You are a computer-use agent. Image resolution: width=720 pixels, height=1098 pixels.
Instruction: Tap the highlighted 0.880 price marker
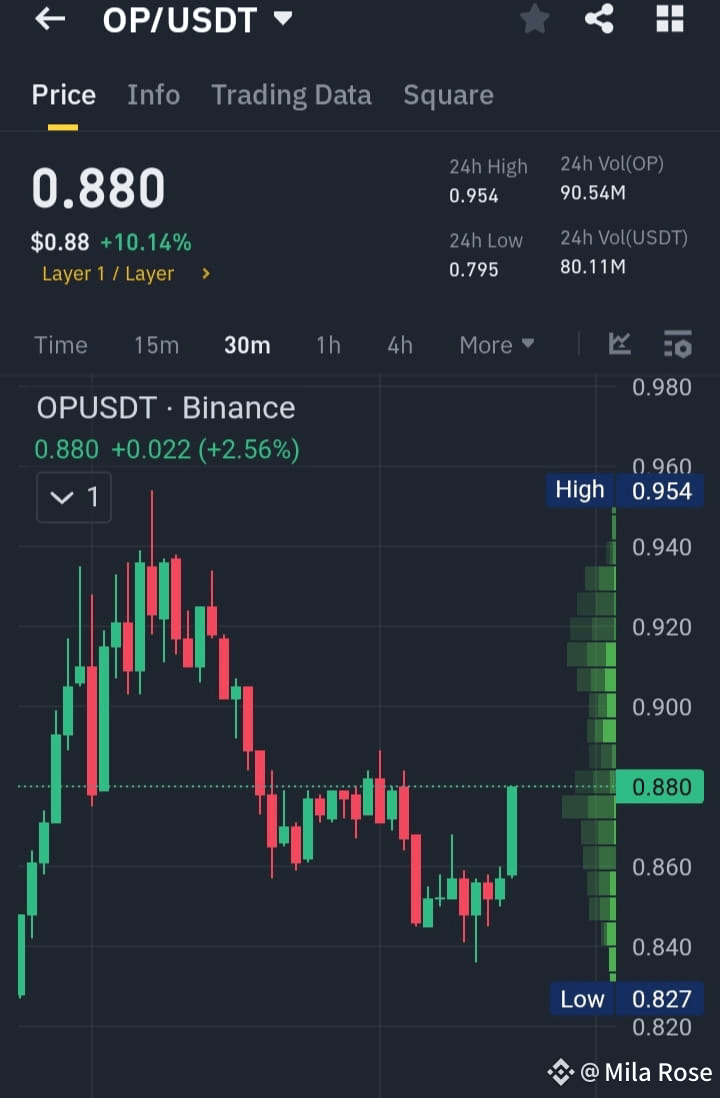[661, 787]
